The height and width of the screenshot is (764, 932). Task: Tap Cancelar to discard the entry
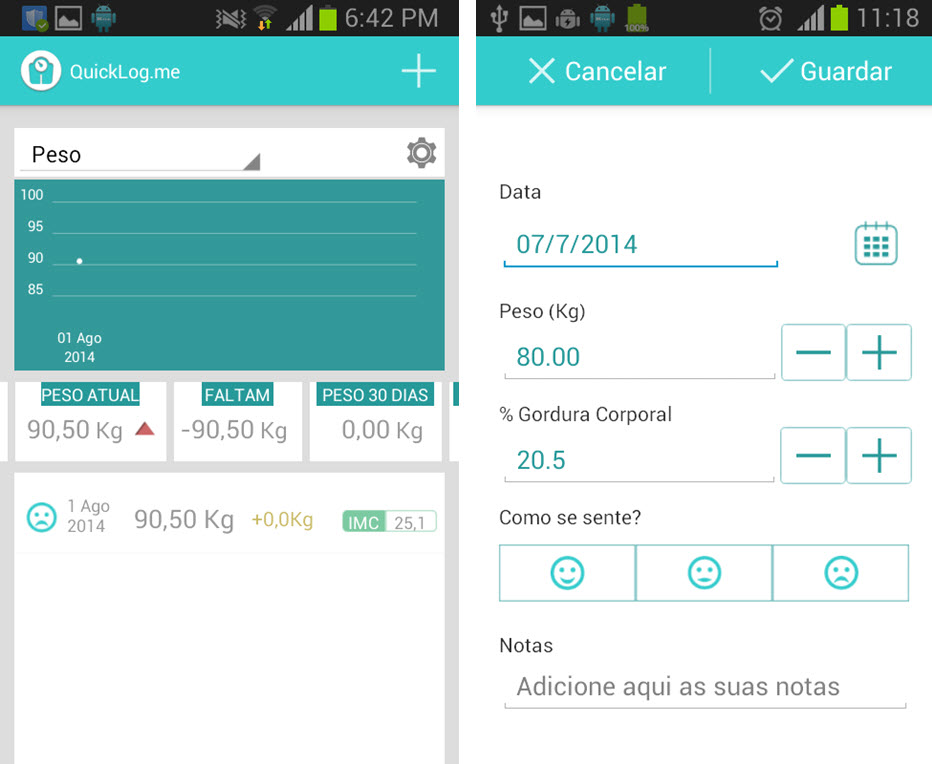click(x=596, y=71)
